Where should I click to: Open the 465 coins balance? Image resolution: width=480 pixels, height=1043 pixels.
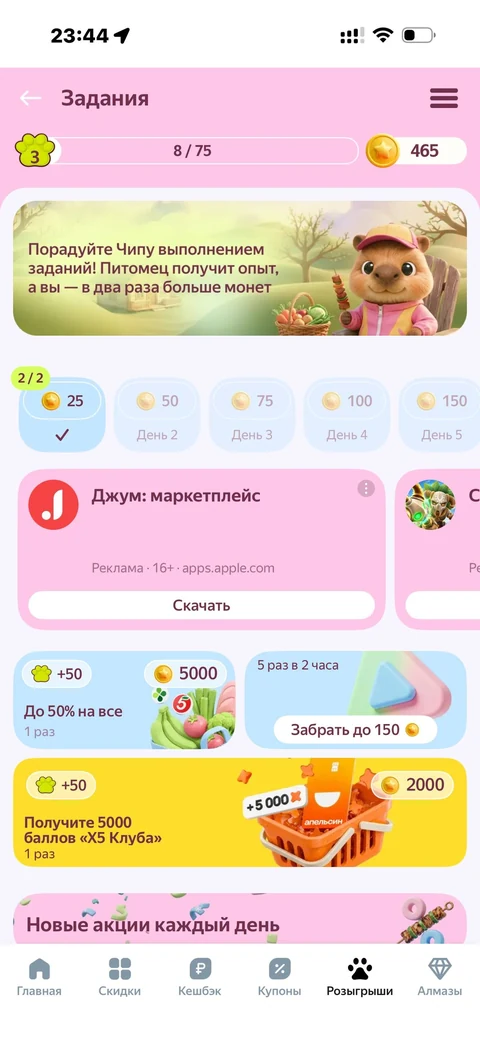pyautogui.click(x=416, y=151)
